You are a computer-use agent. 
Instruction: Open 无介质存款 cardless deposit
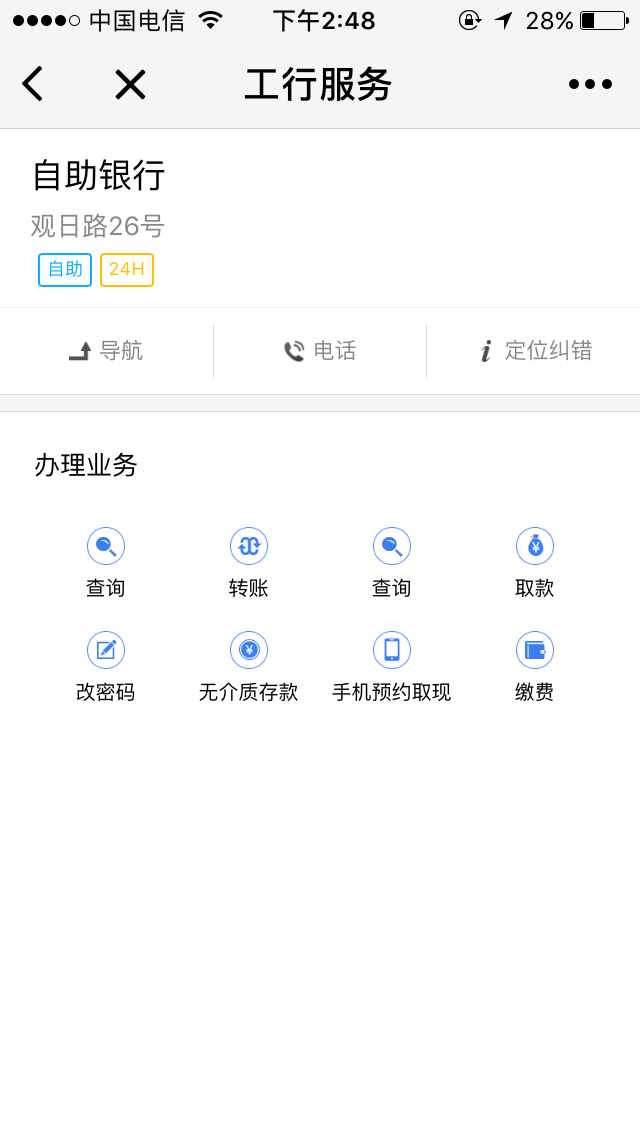(249, 667)
